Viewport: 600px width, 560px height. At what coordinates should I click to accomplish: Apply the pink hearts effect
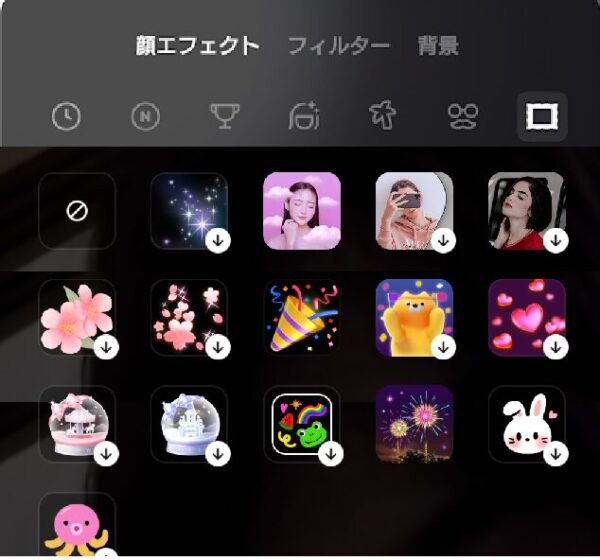tap(526, 317)
